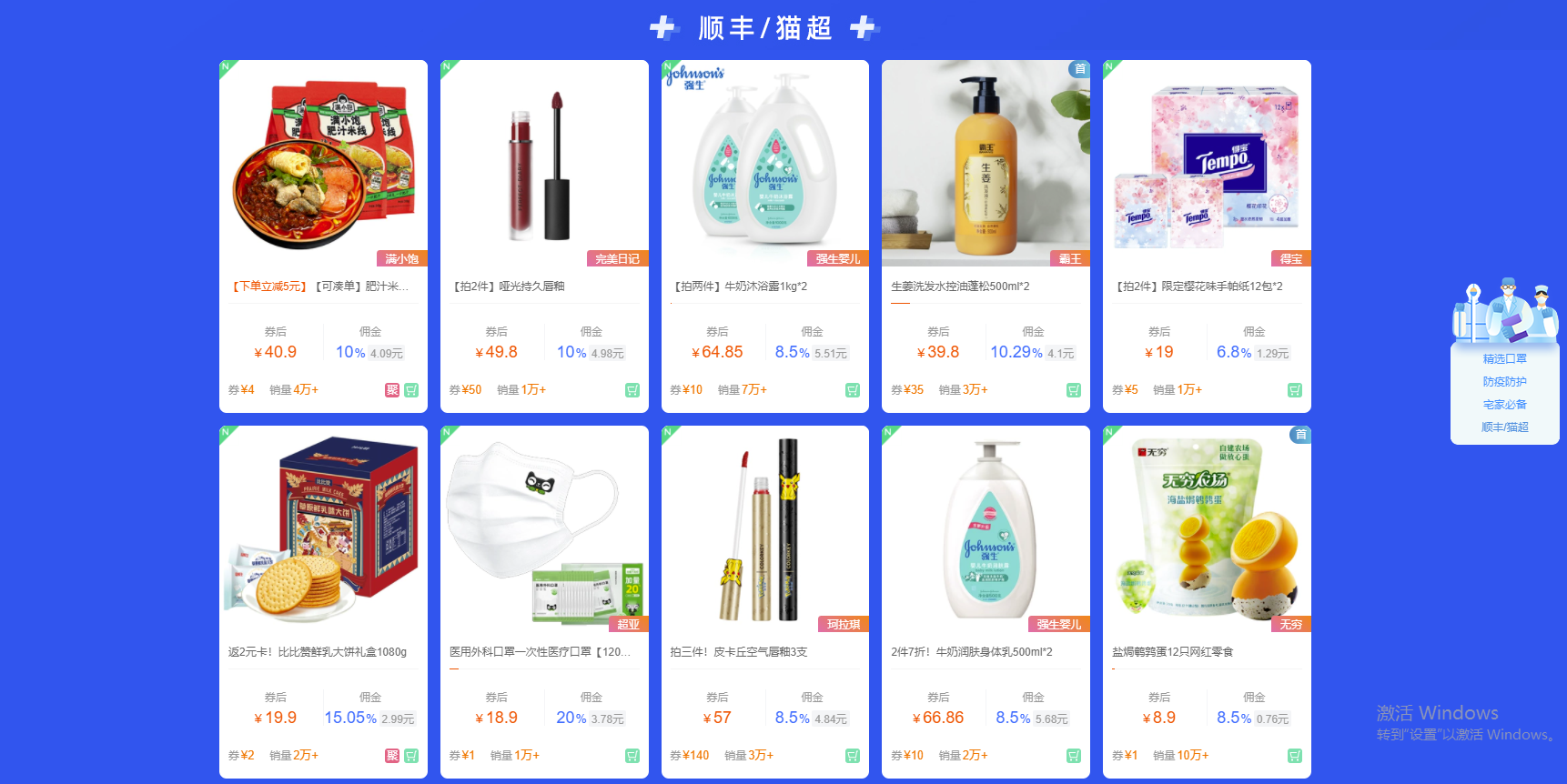This screenshot has height=784, width=1567.
Task: Open the Tempo 樱花味手帕纸 card
Action: (1207, 164)
